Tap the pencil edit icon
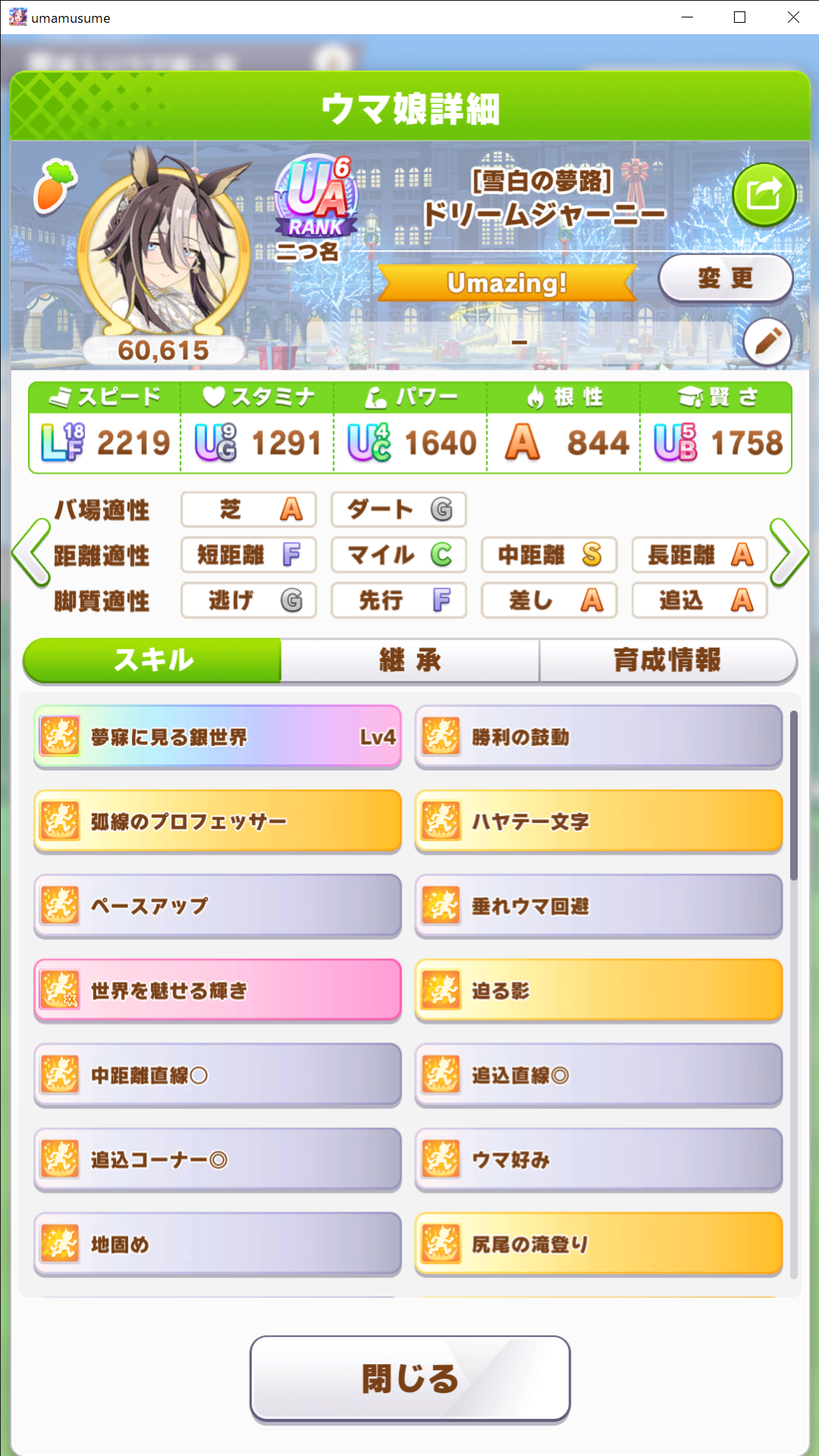819x1456 pixels. [767, 342]
